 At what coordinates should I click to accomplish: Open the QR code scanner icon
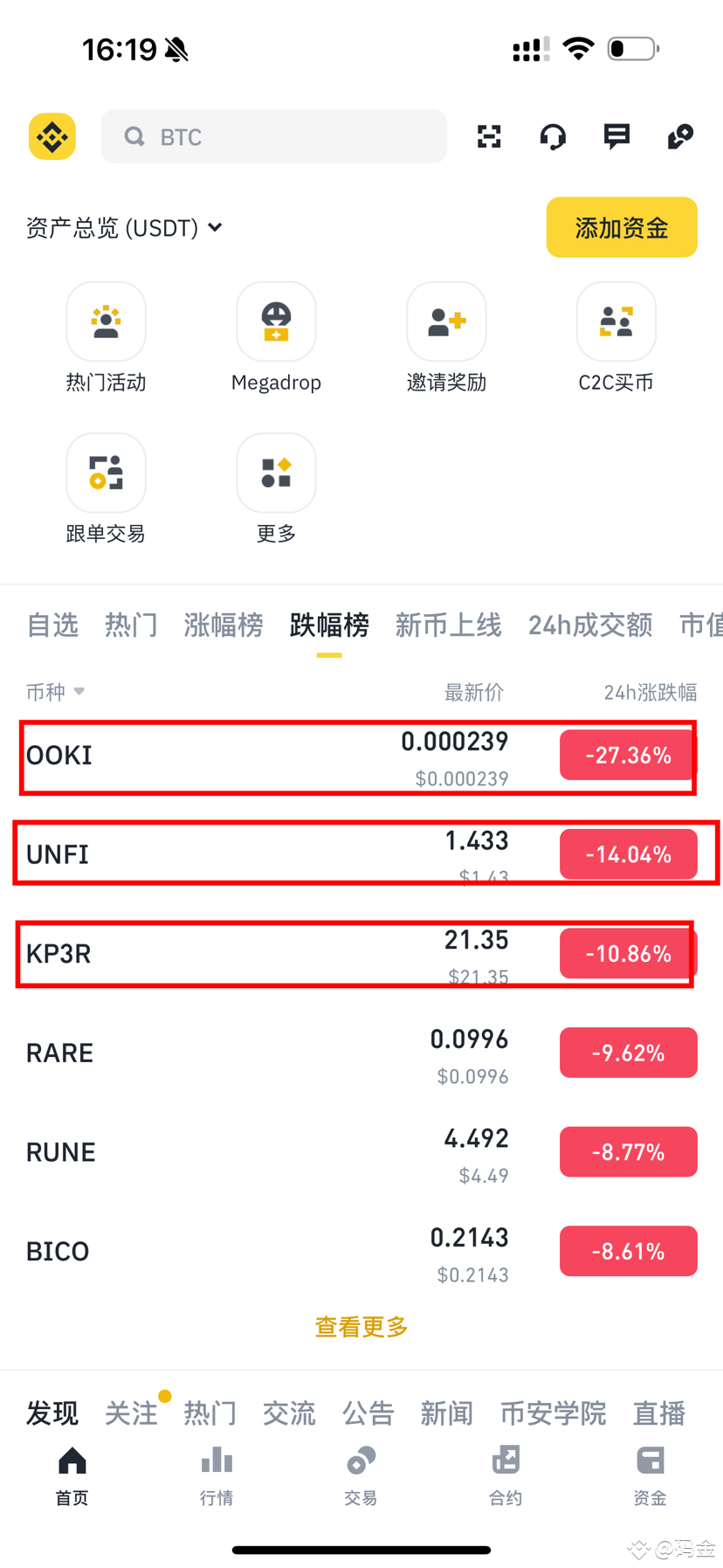click(x=489, y=136)
